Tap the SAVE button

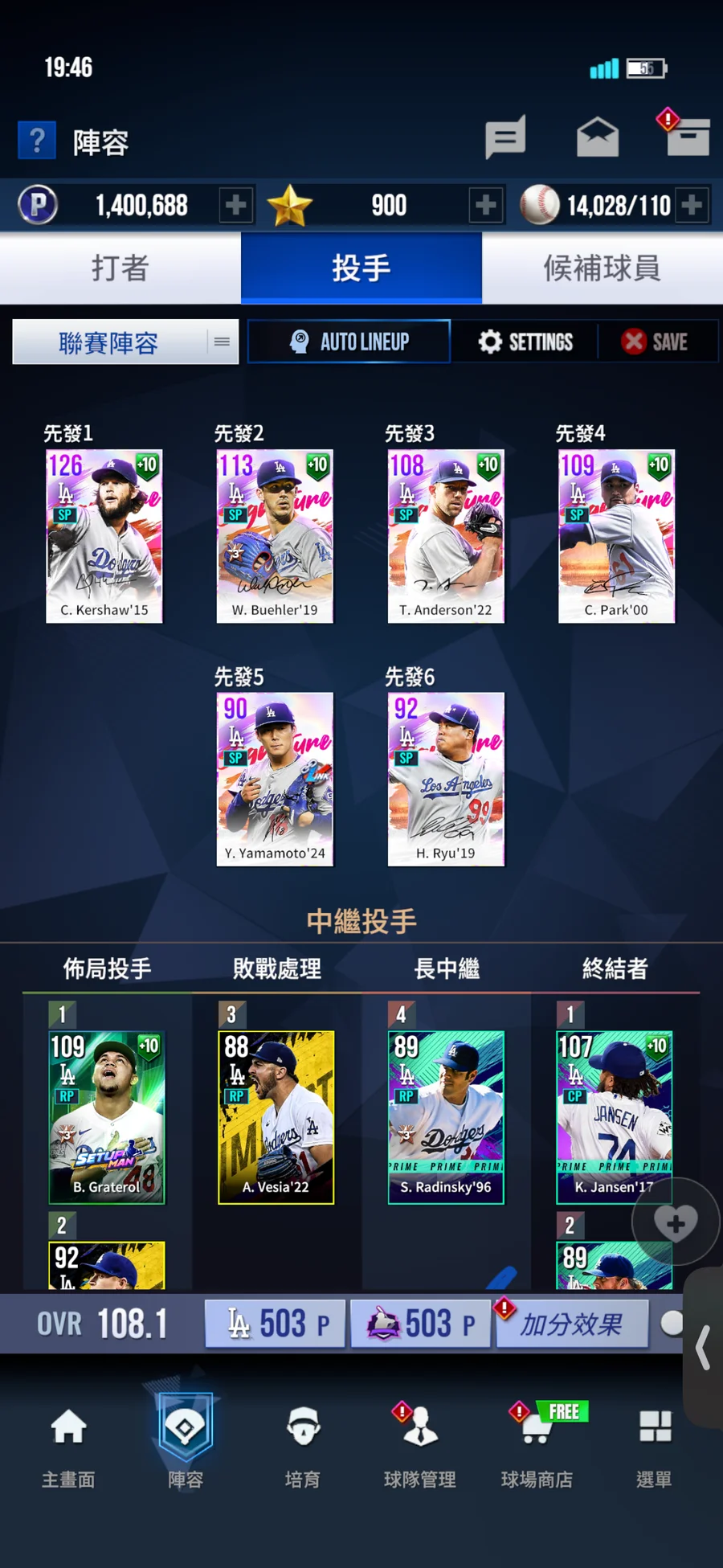656,342
